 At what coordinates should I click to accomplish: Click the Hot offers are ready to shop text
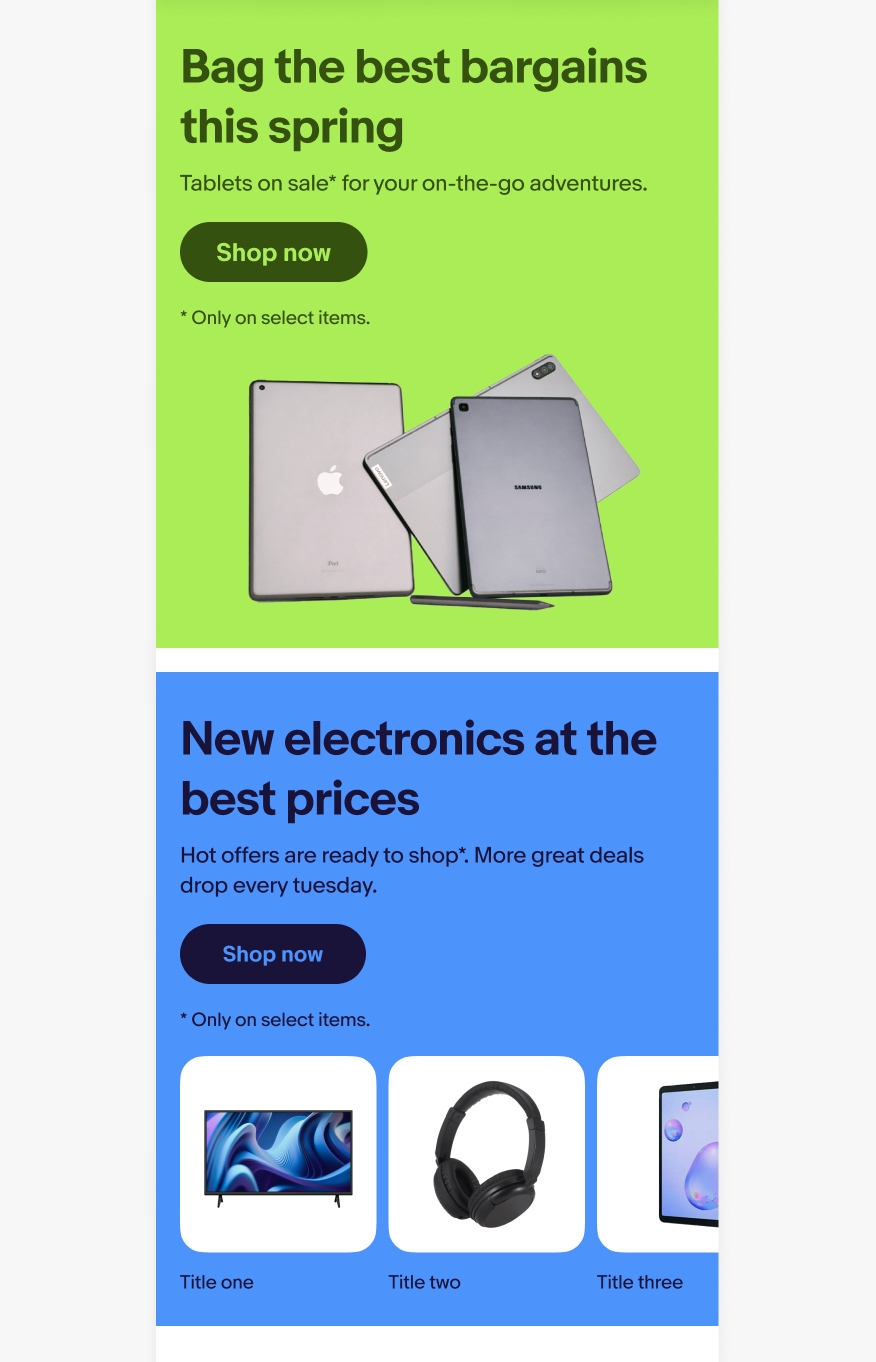pyautogui.click(x=412, y=870)
